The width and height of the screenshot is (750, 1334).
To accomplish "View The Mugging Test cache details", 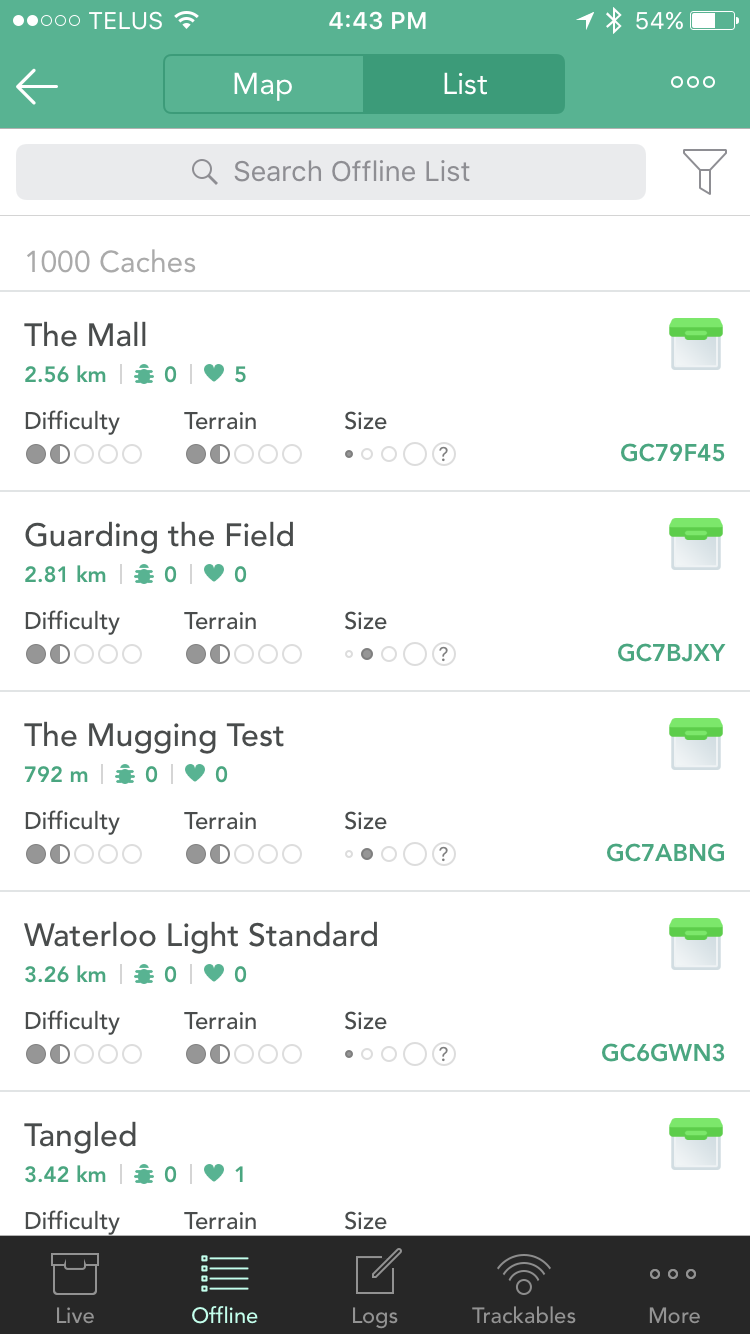I will [x=375, y=792].
